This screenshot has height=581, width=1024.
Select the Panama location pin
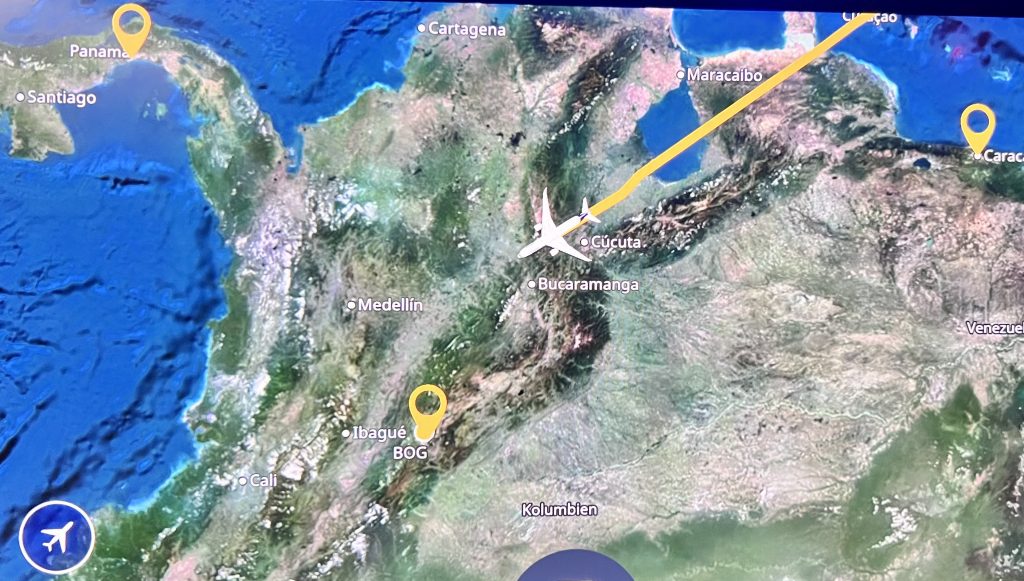pyautogui.click(x=130, y=27)
